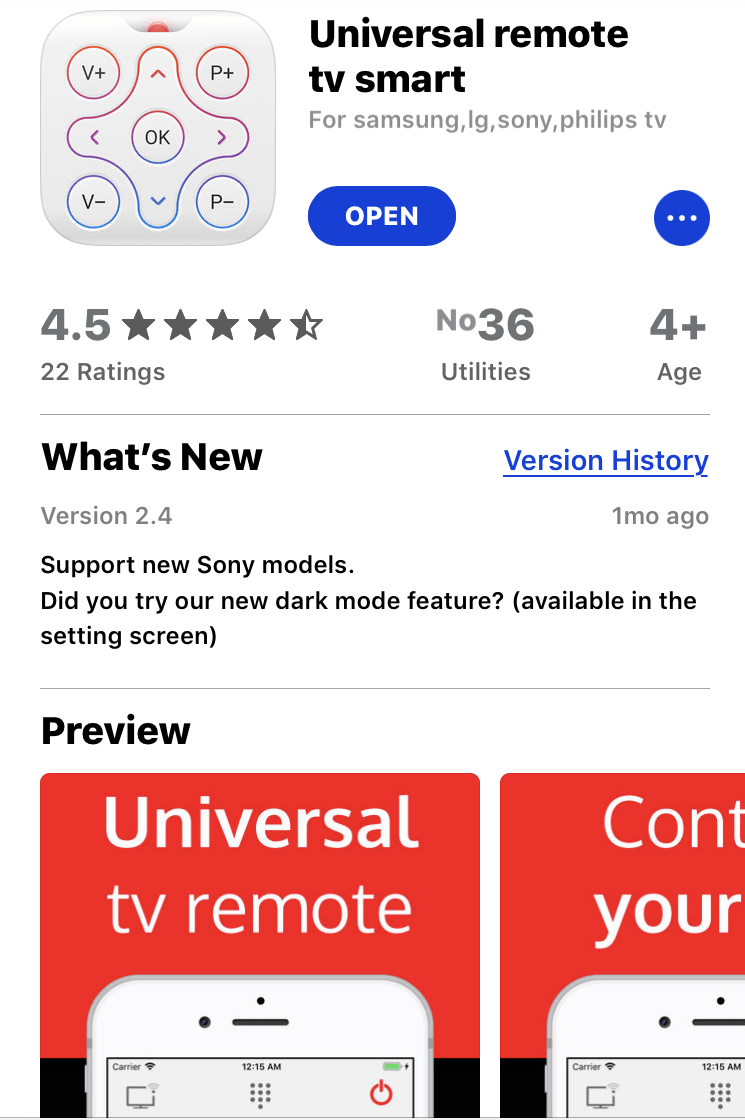
Task: View the Version History link
Action: click(x=606, y=460)
